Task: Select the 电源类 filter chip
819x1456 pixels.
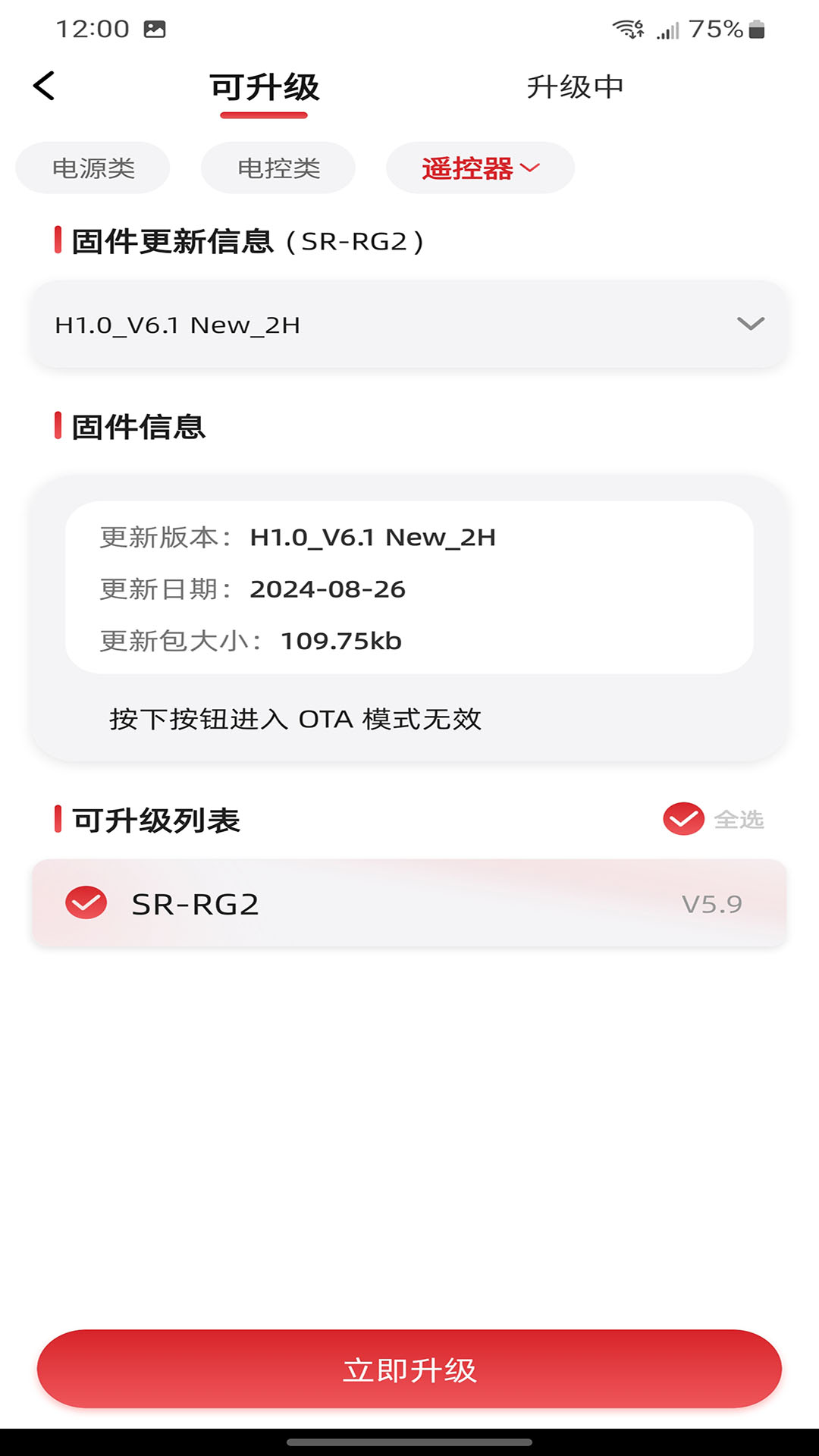Action: 92,168
